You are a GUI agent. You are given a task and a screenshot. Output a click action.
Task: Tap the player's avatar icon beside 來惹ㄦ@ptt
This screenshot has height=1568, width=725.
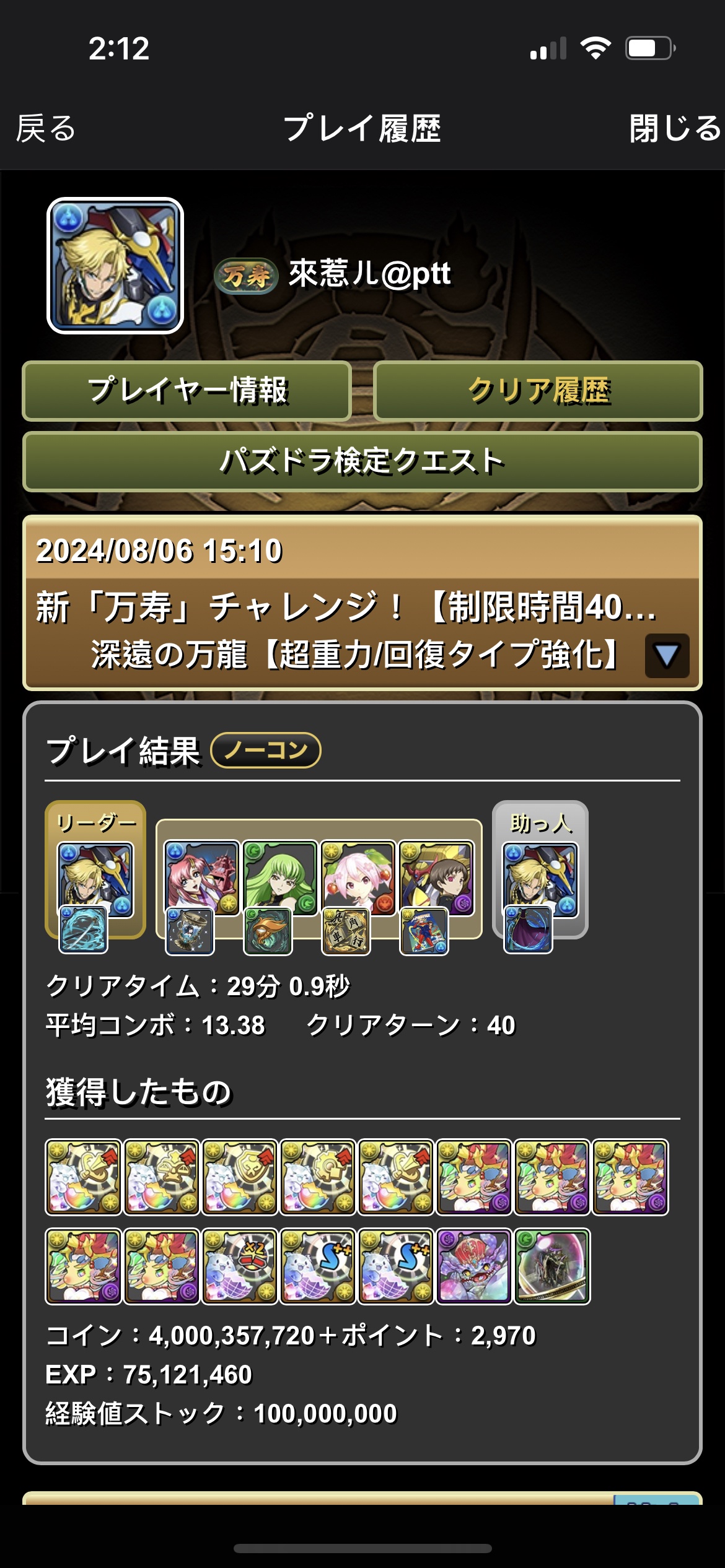click(115, 266)
